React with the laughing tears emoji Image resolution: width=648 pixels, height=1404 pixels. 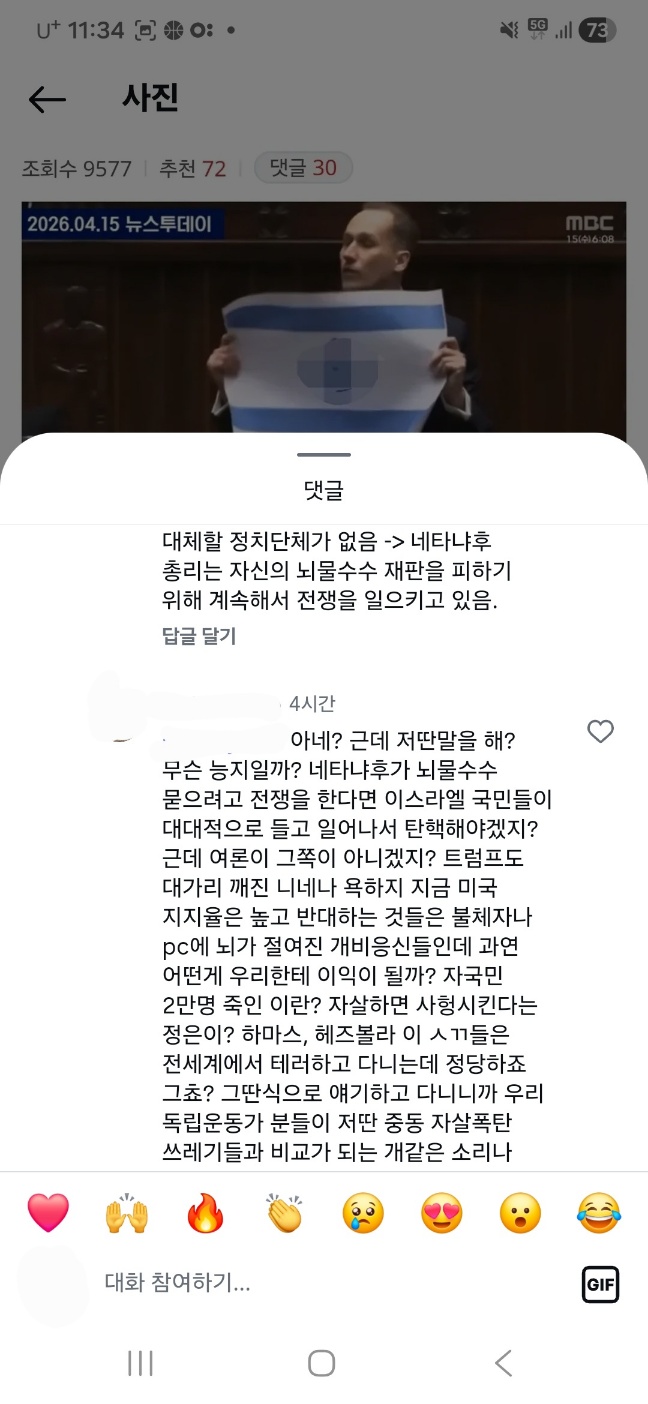[x=599, y=1214]
